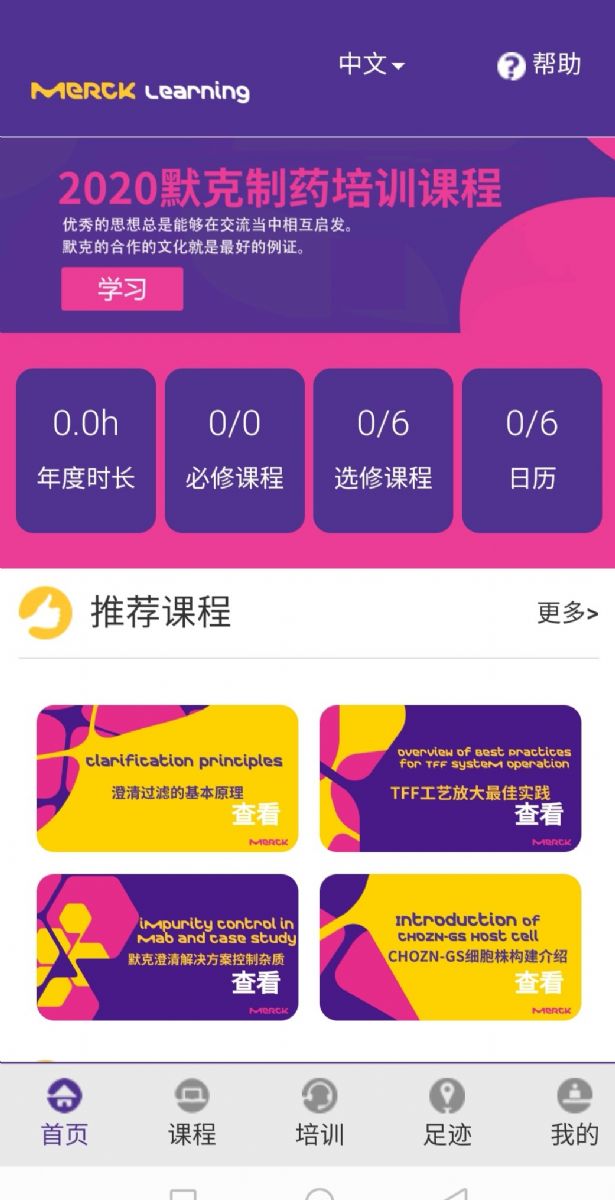Switch to the 足迹 tab
Viewport: 615px width, 1200px height.
point(447,1113)
